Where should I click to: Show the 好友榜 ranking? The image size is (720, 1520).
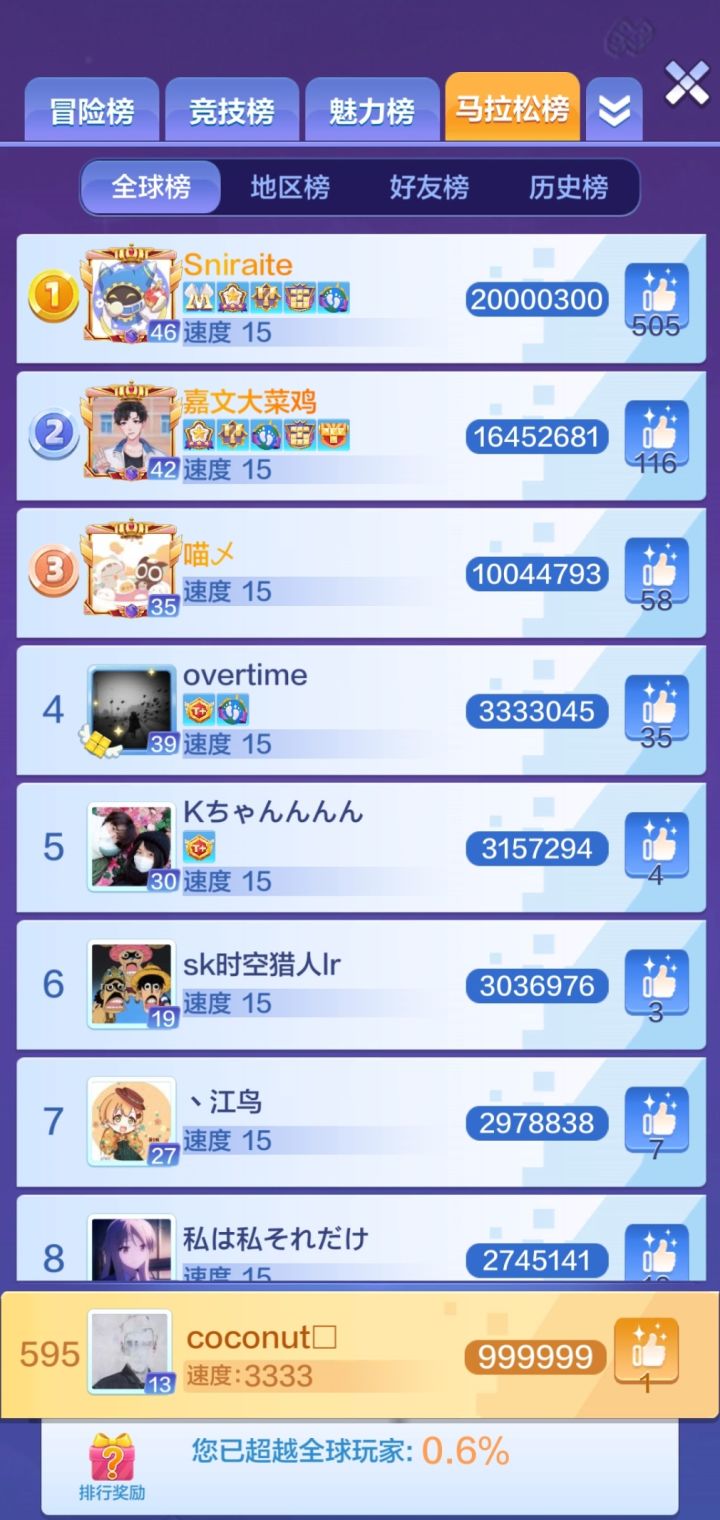coord(429,187)
